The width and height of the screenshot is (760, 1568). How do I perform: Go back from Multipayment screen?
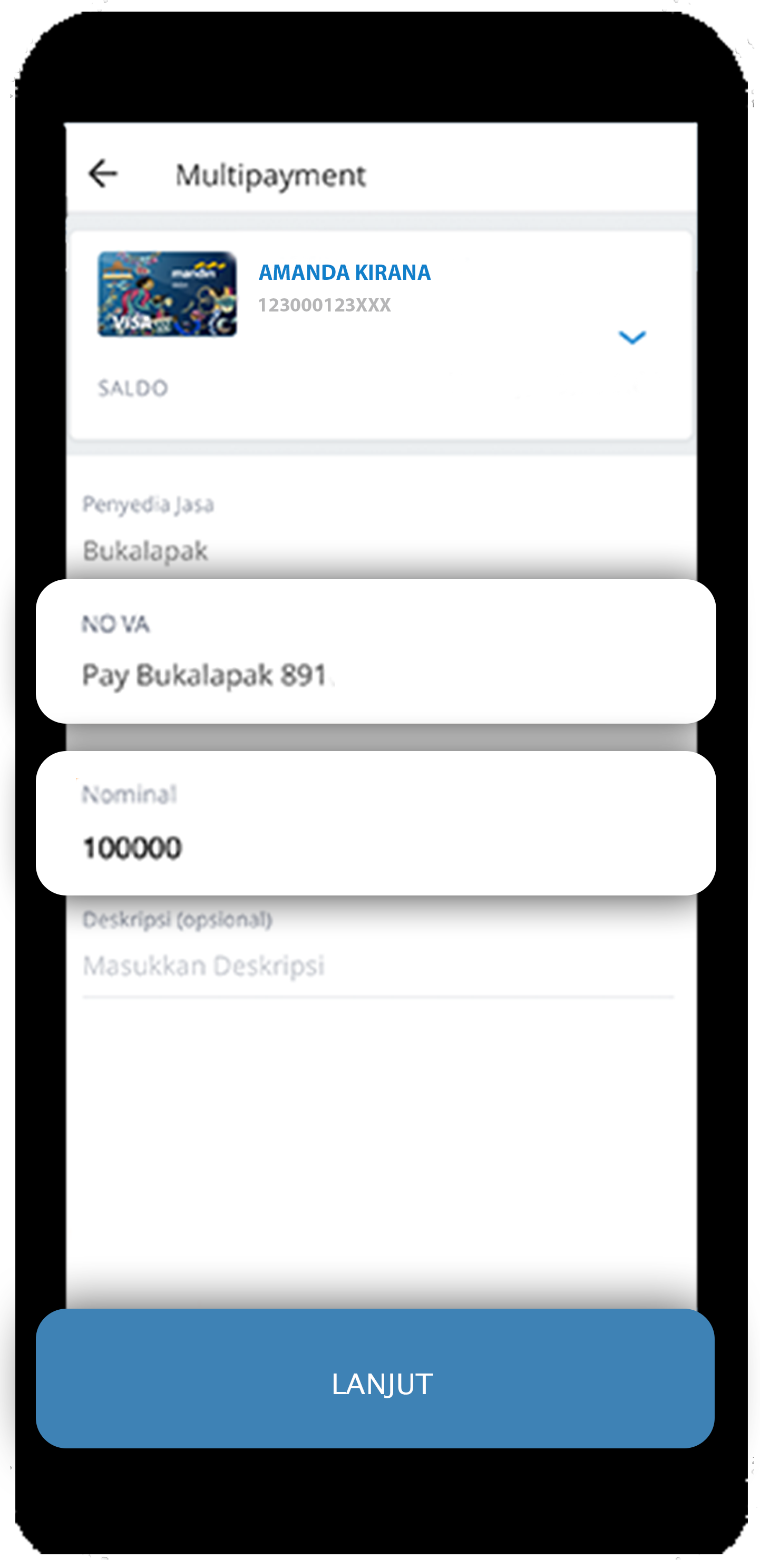102,174
